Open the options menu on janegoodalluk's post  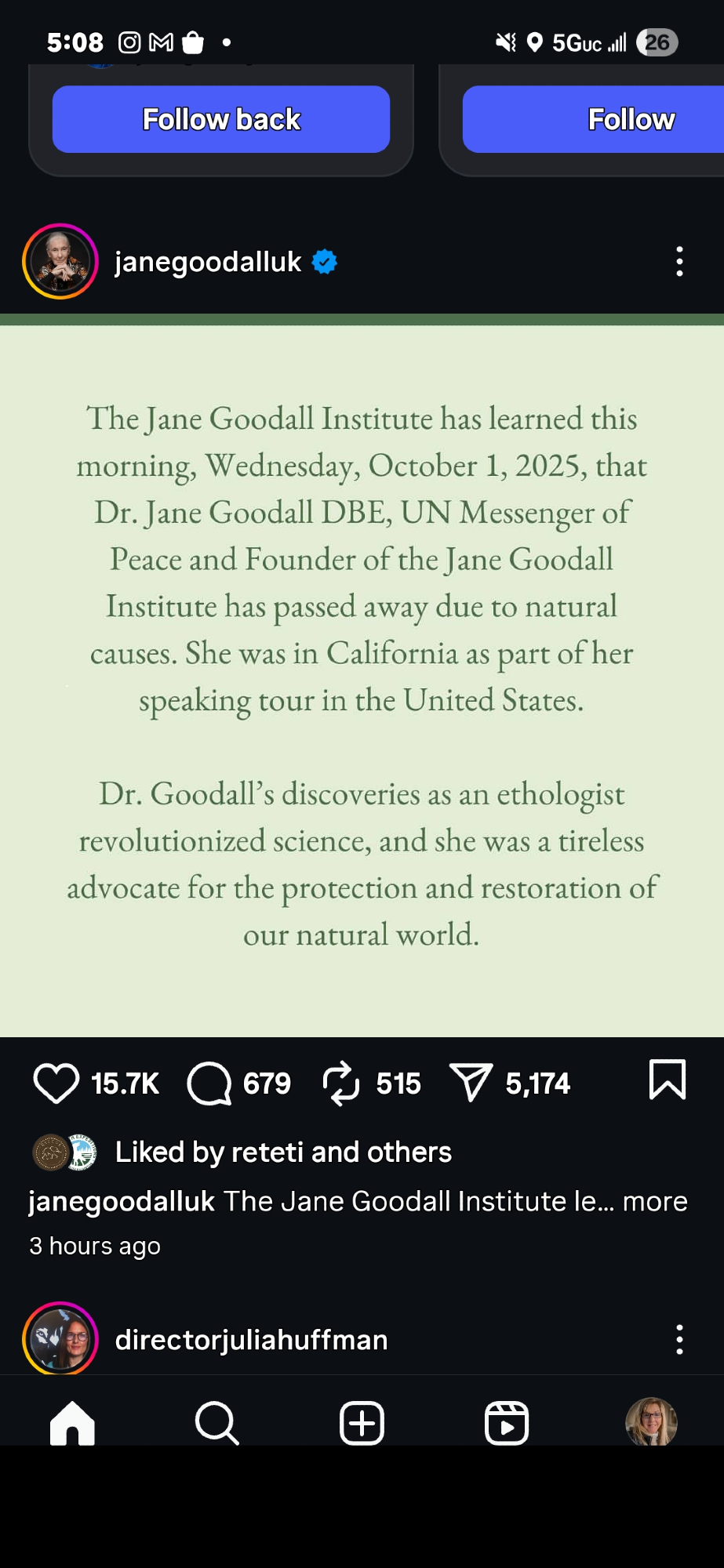[x=679, y=262]
